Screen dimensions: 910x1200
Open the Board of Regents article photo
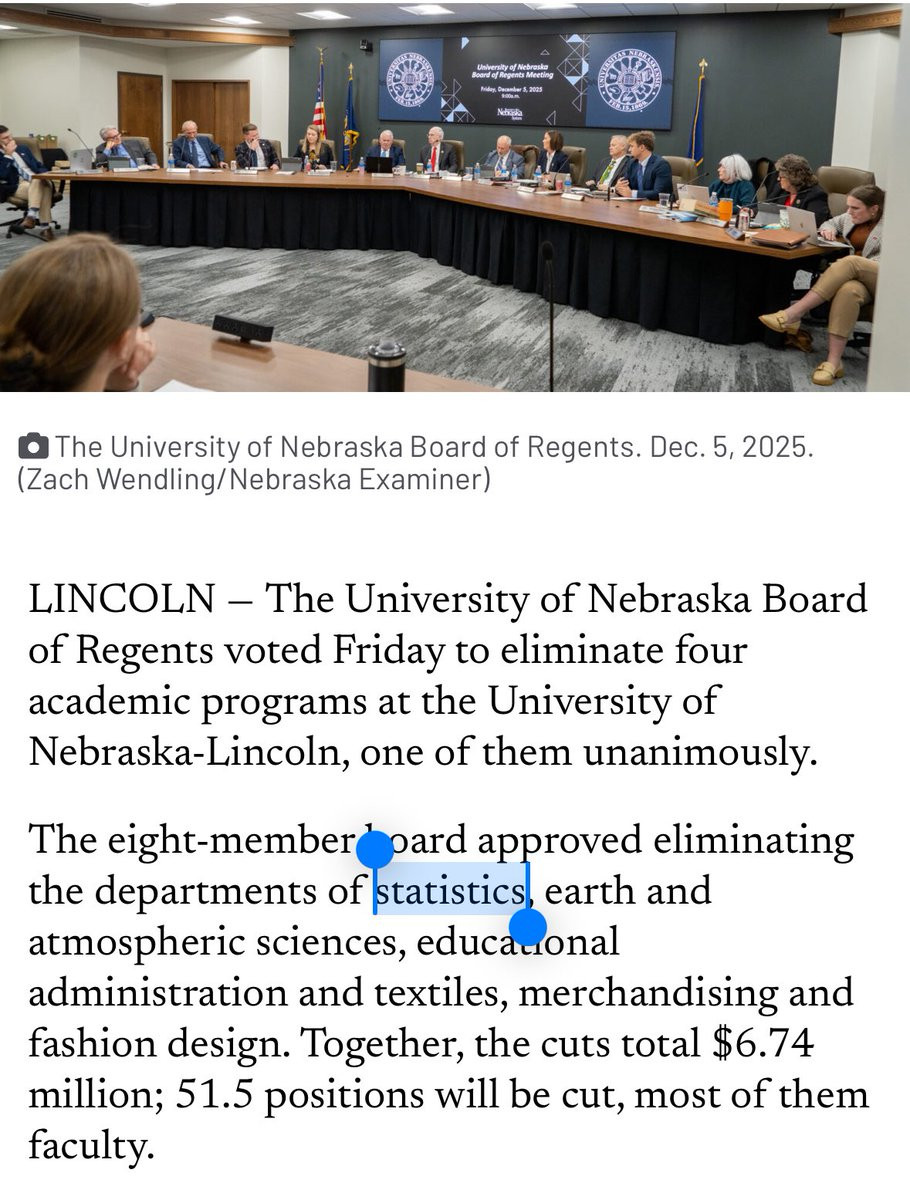point(455,196)
